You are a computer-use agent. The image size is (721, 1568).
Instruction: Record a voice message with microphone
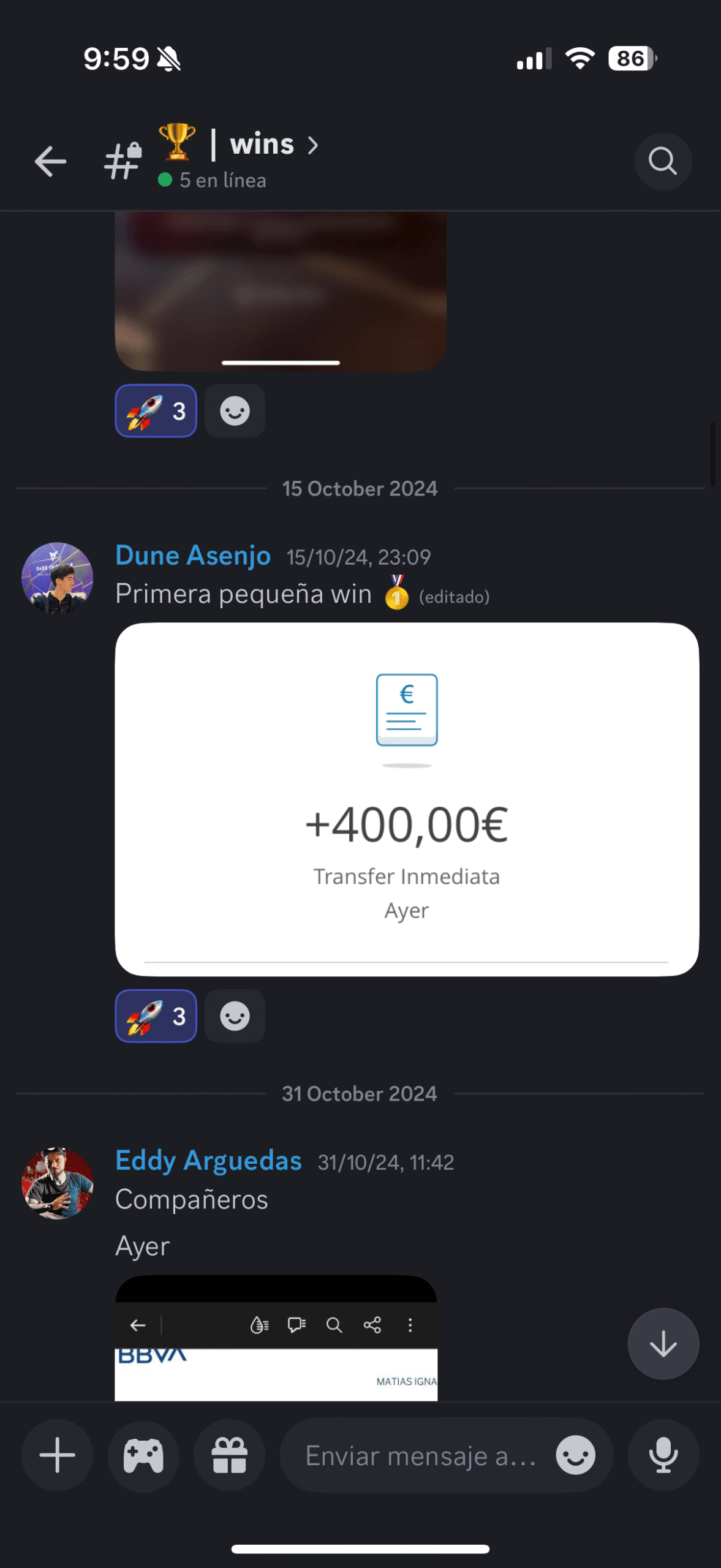tap(663, 1455)
